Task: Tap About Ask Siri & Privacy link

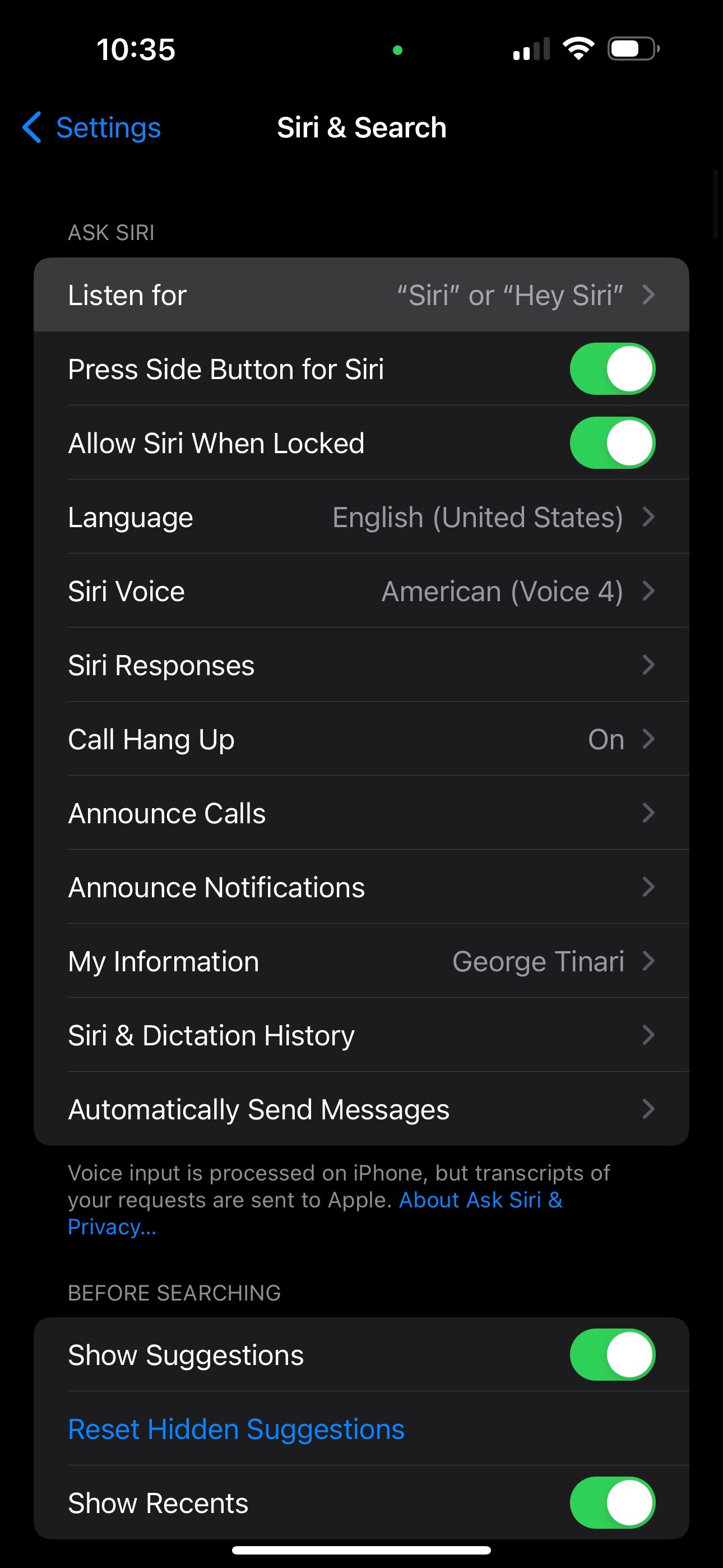Action: point(480,1199)
